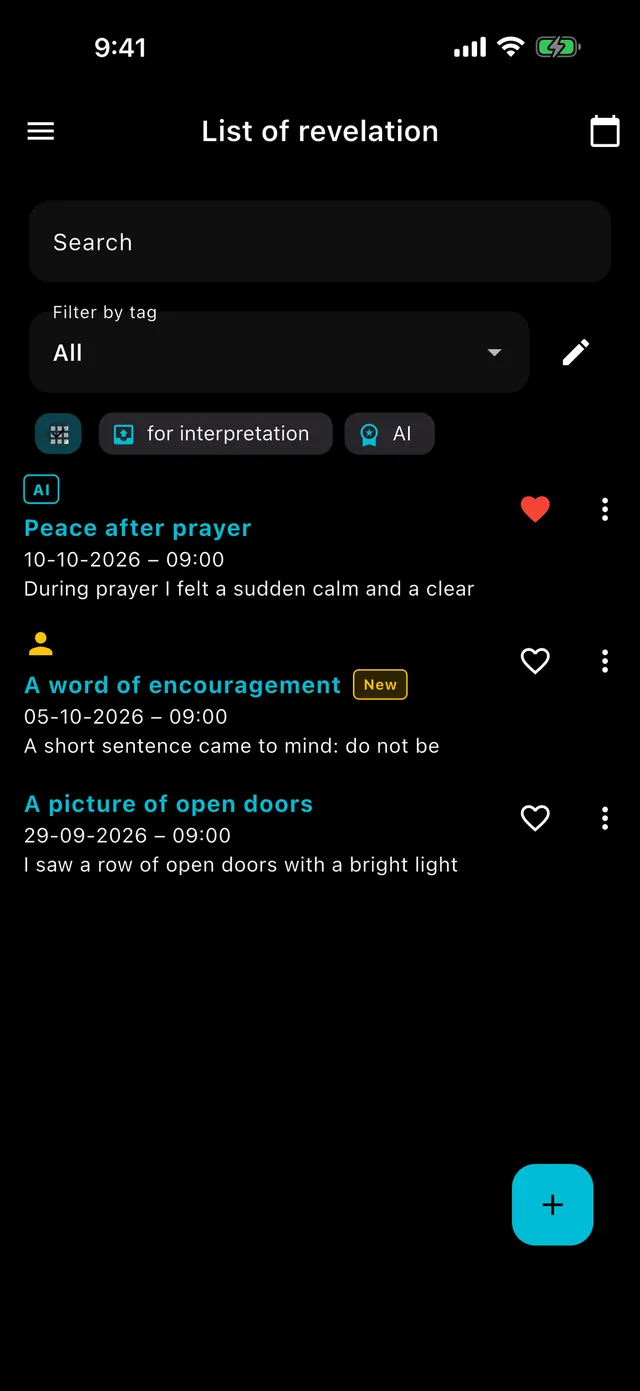Open the calendar view icon
This screenshot has width=640, height=1391.
pos(605,131)
